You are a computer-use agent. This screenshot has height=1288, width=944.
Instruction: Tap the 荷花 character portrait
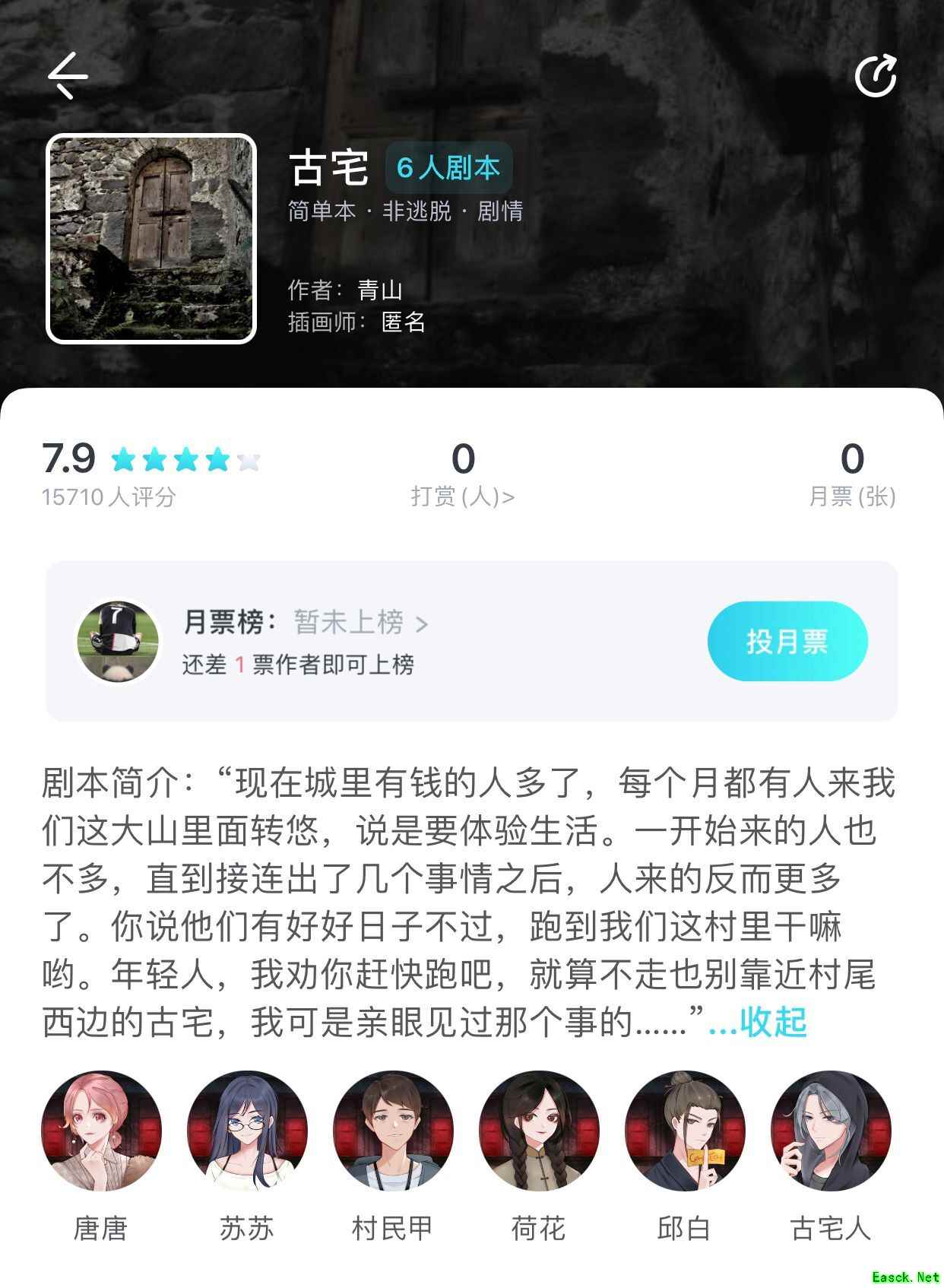(539, 1131)
